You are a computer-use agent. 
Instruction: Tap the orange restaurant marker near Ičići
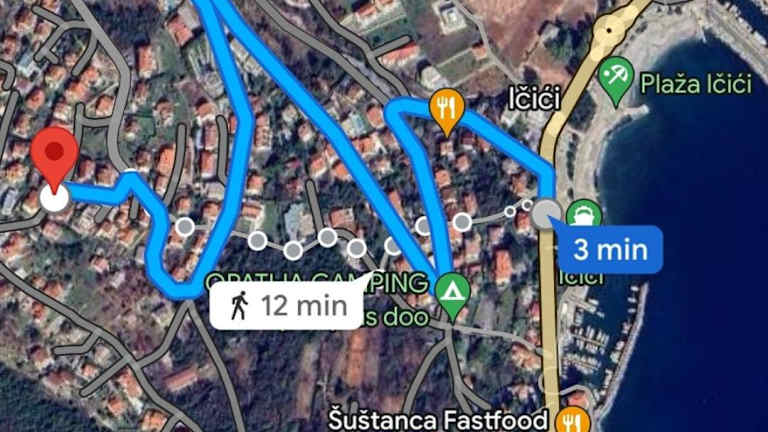pyautogui.click(x=446, y=106)
